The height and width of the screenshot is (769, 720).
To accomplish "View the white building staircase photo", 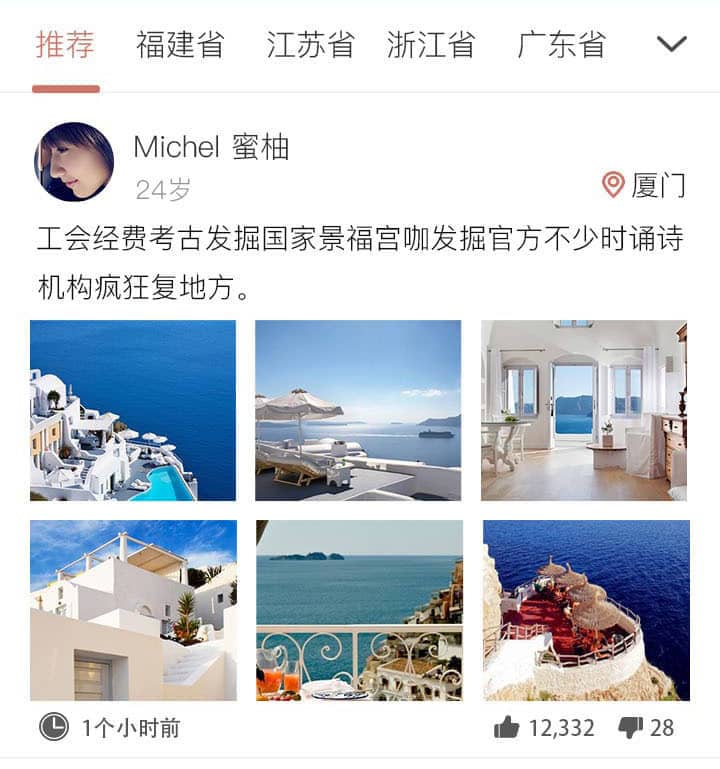I will point(133,610).
